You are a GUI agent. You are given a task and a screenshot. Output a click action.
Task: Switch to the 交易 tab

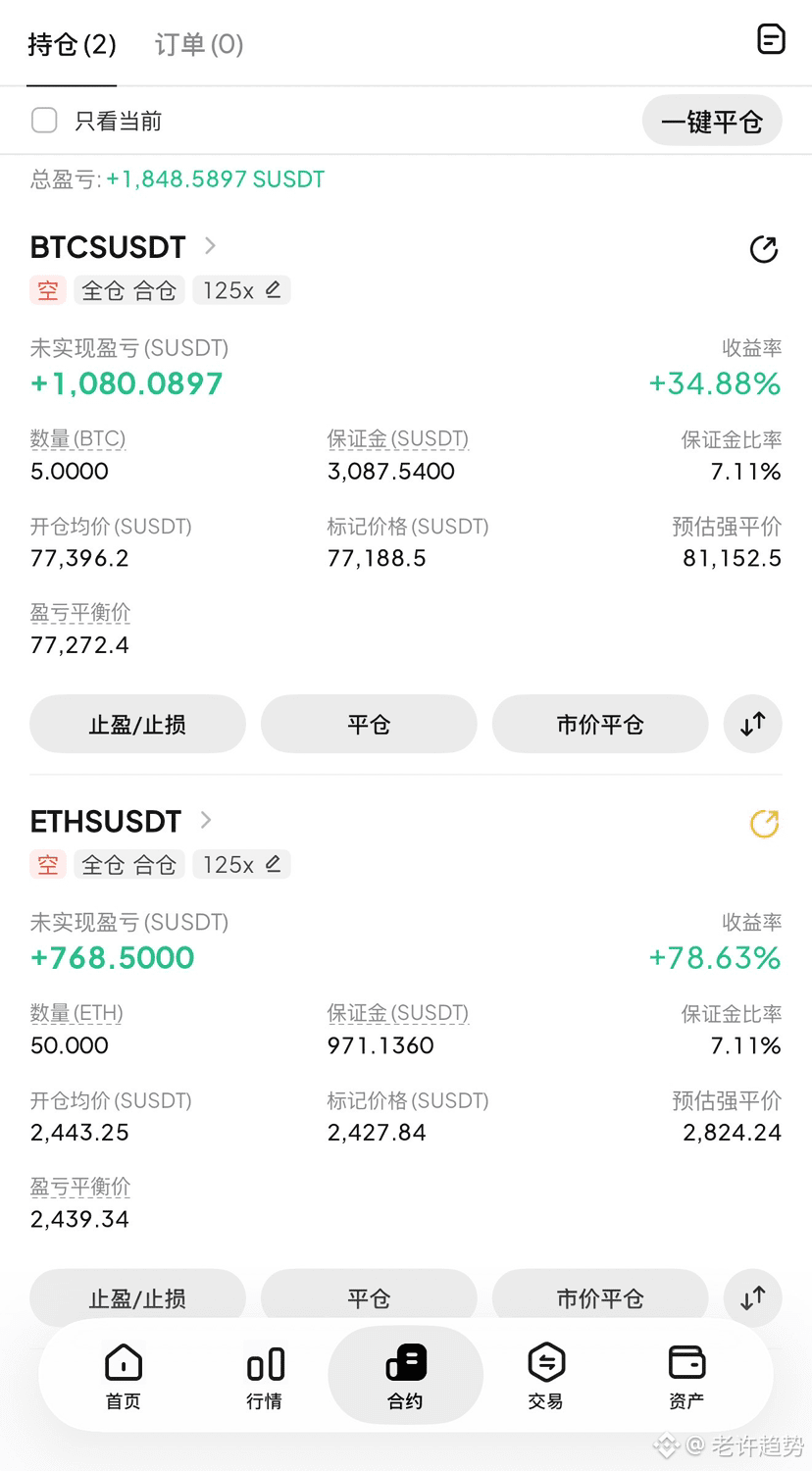coord(546,1377)
